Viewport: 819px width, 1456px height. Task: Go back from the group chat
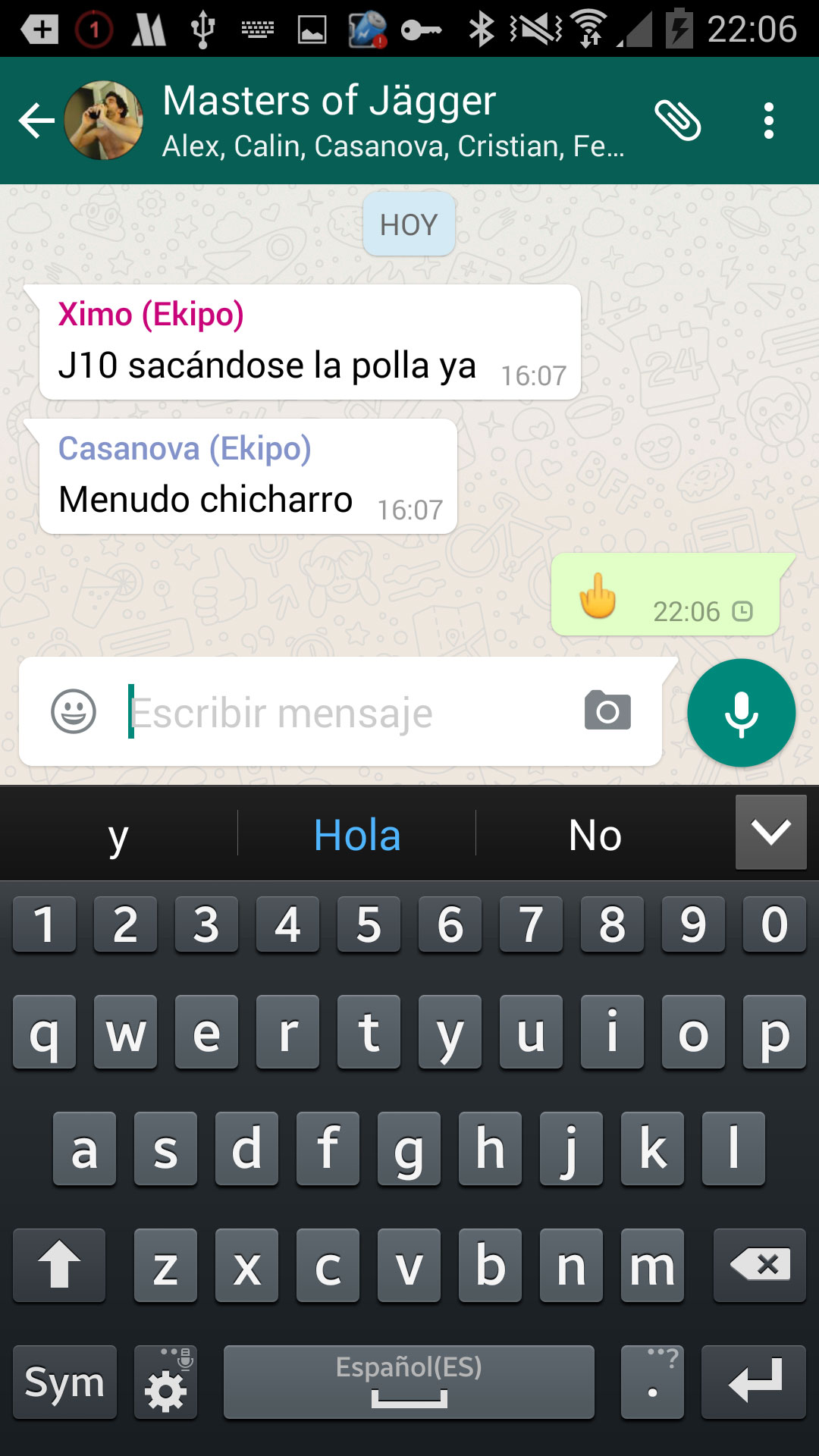point(36,121)
